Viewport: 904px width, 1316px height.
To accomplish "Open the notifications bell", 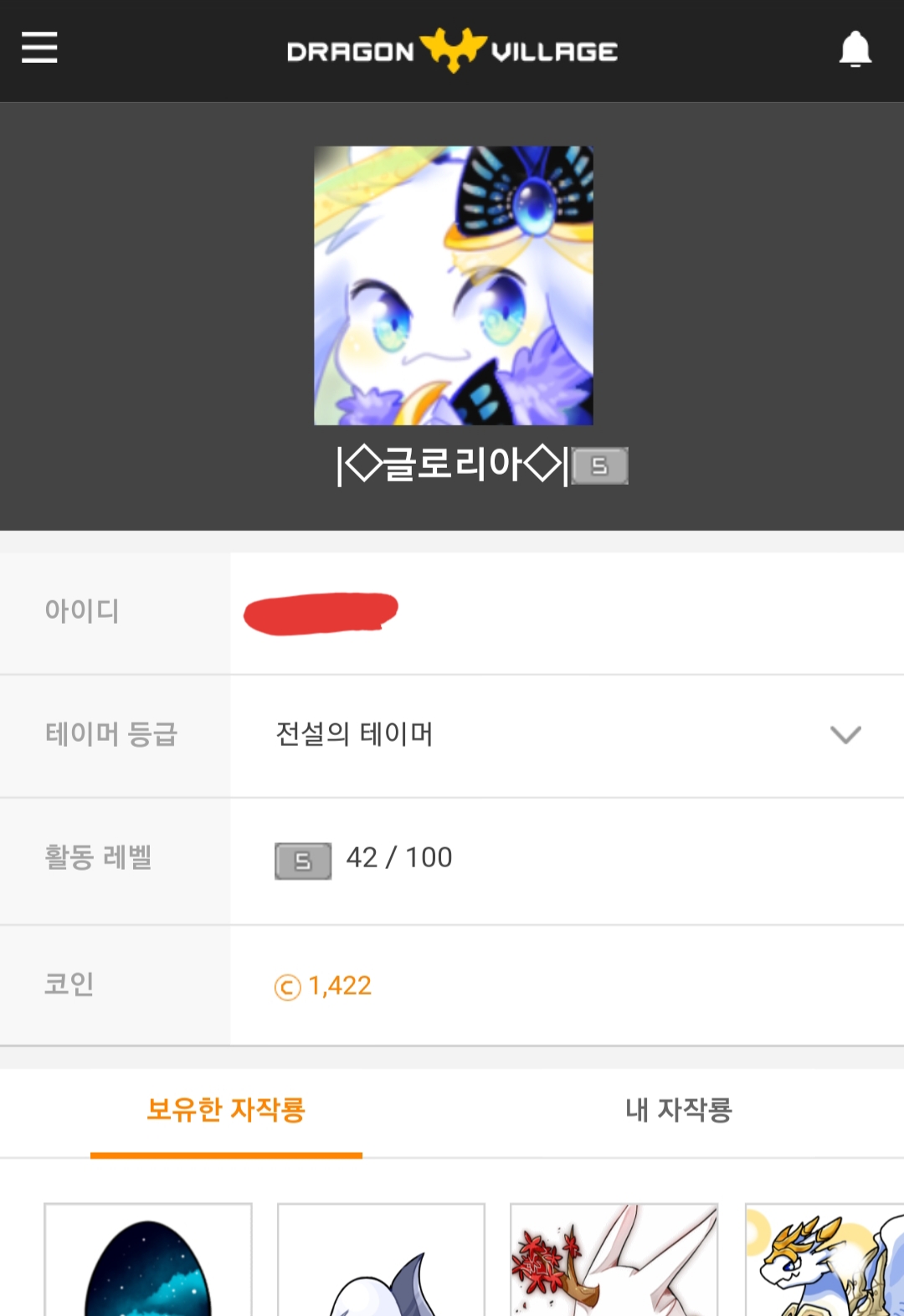I will [x=855, y=49].
